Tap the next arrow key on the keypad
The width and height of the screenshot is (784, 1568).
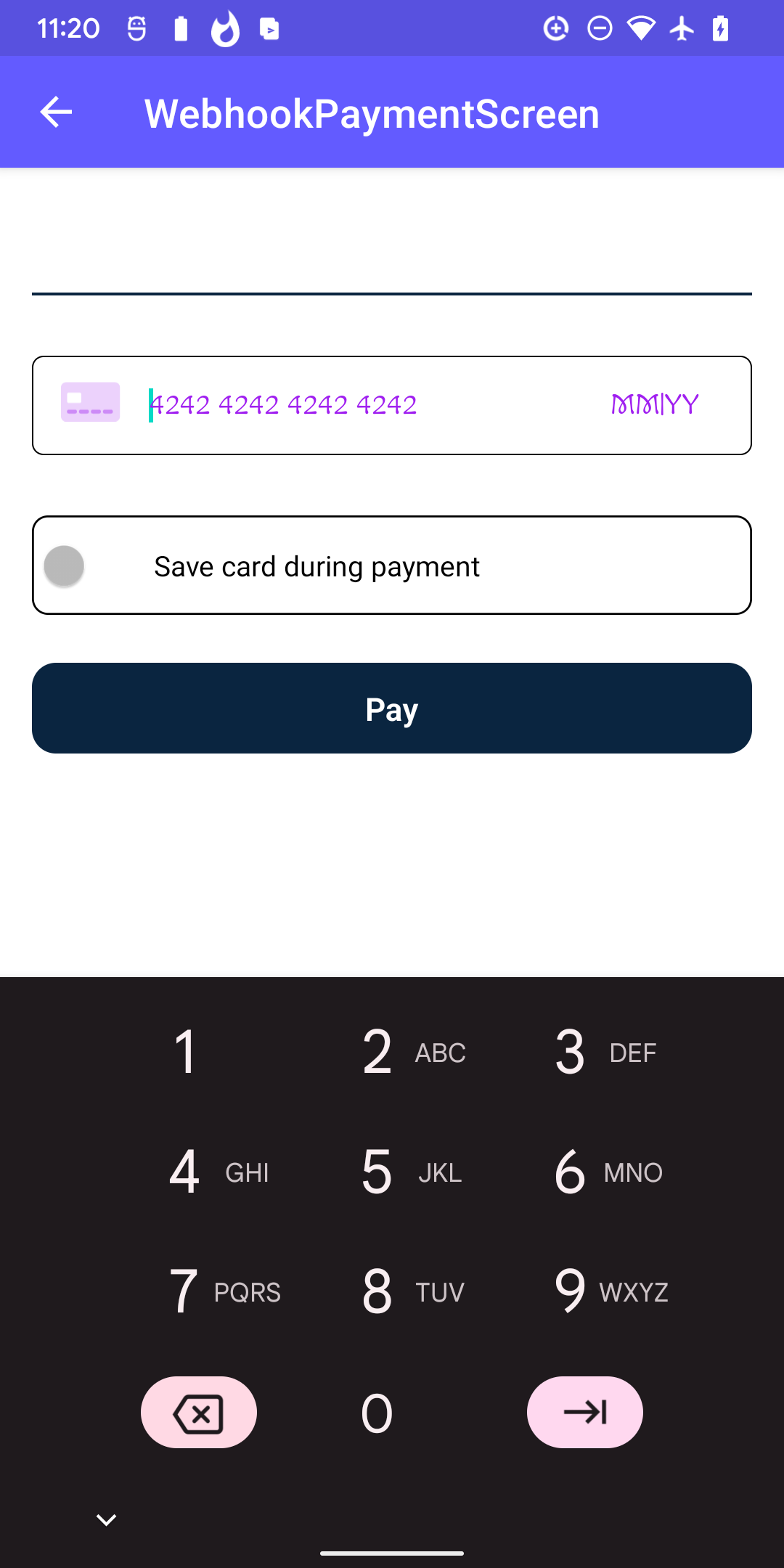[x=584, y=1411]
